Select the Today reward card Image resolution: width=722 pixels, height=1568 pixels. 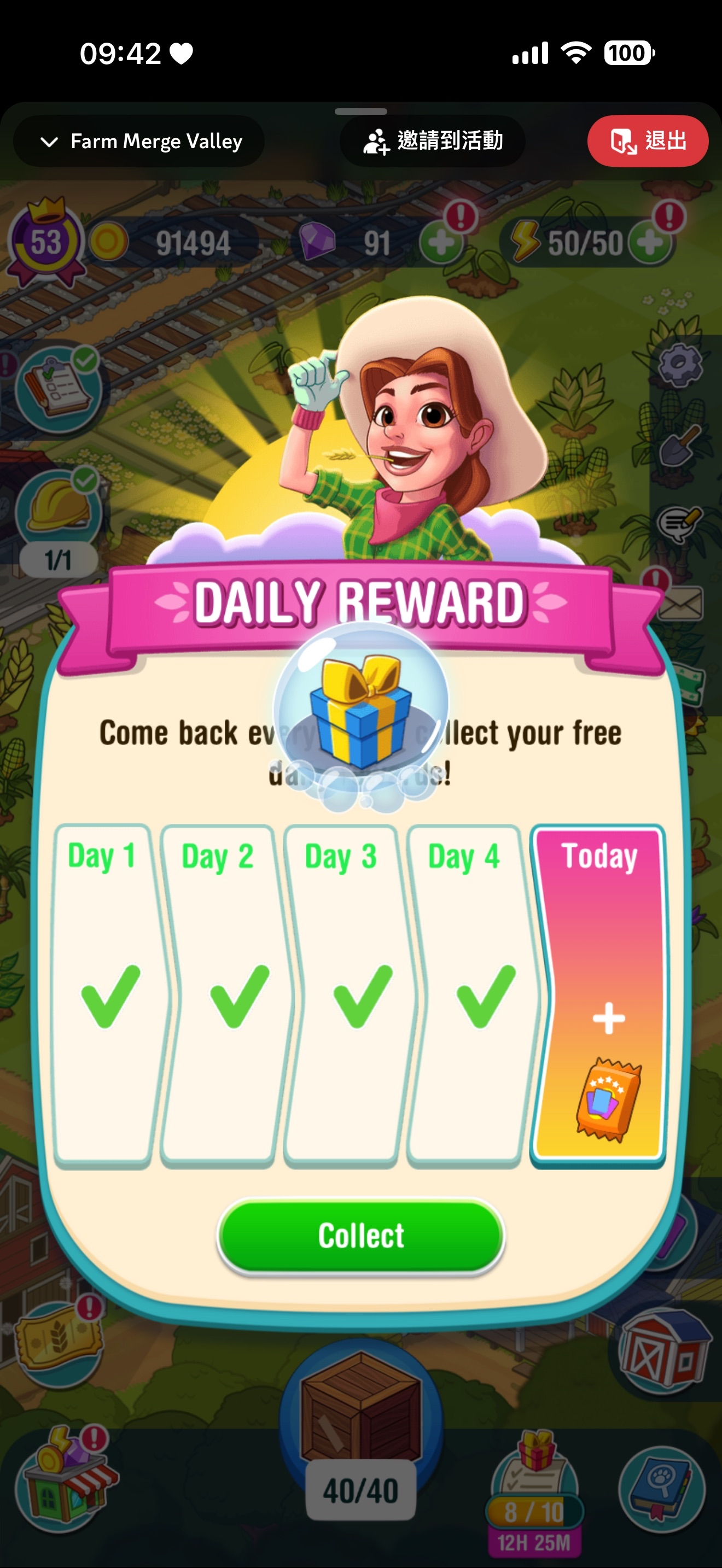598,996
